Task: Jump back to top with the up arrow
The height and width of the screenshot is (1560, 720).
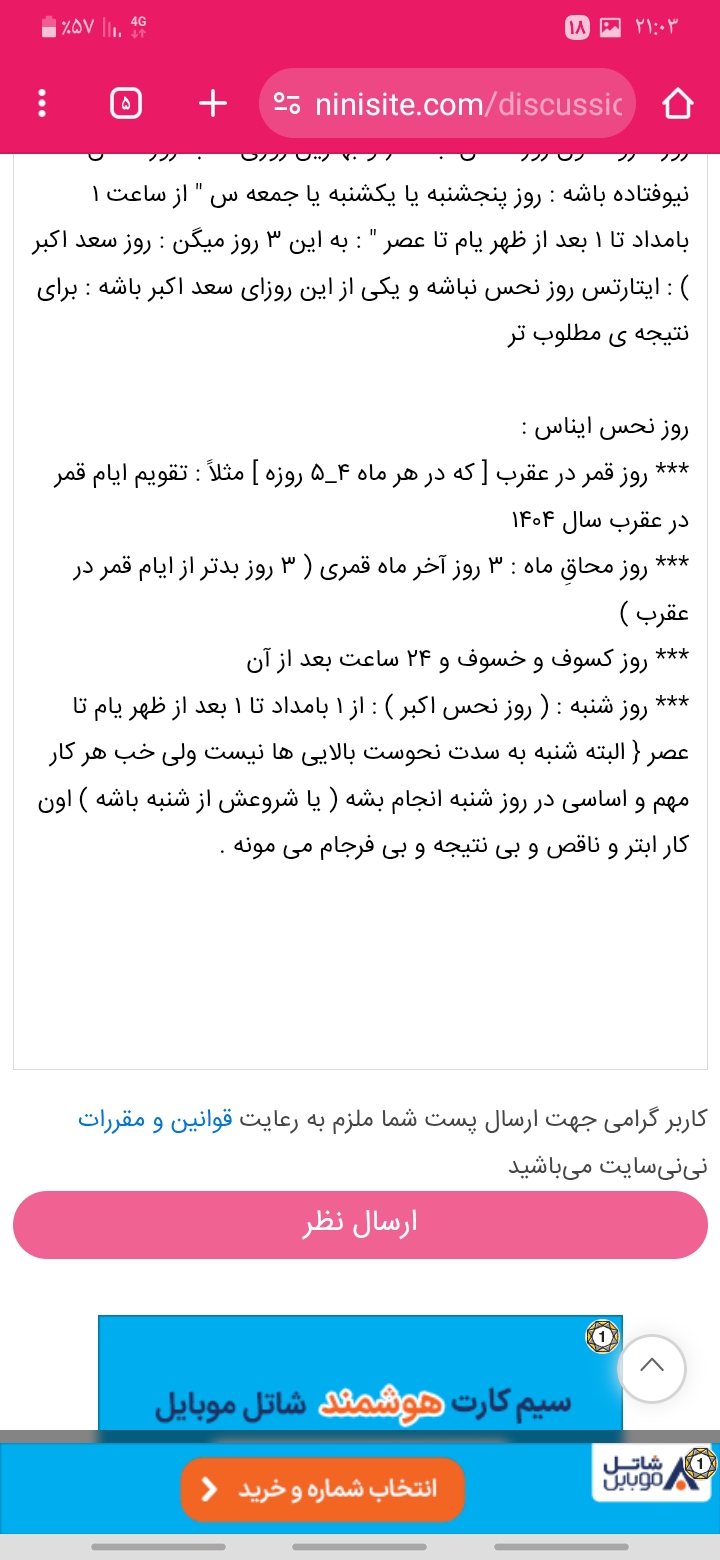Action: coord(651,1368)
